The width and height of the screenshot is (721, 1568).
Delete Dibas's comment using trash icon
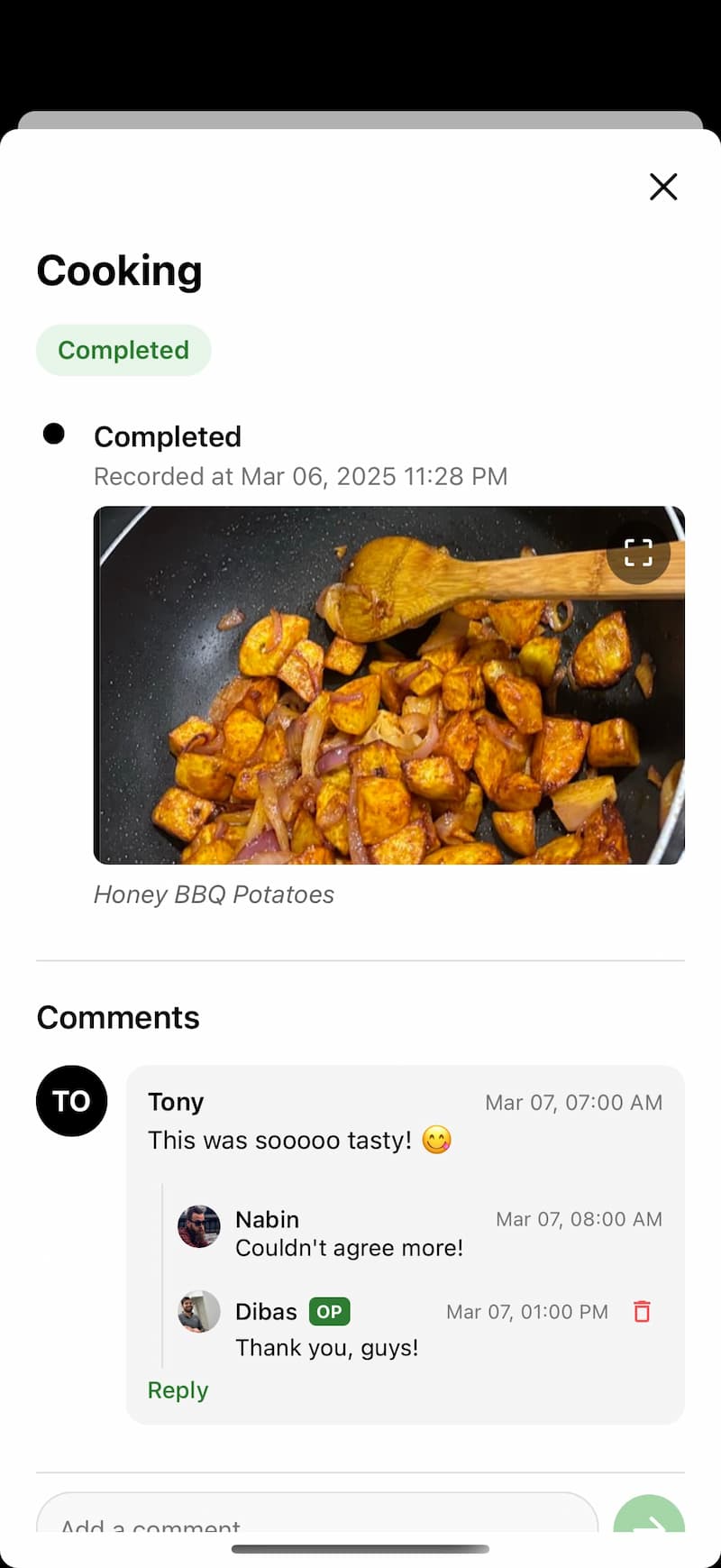coord(642,1312)
